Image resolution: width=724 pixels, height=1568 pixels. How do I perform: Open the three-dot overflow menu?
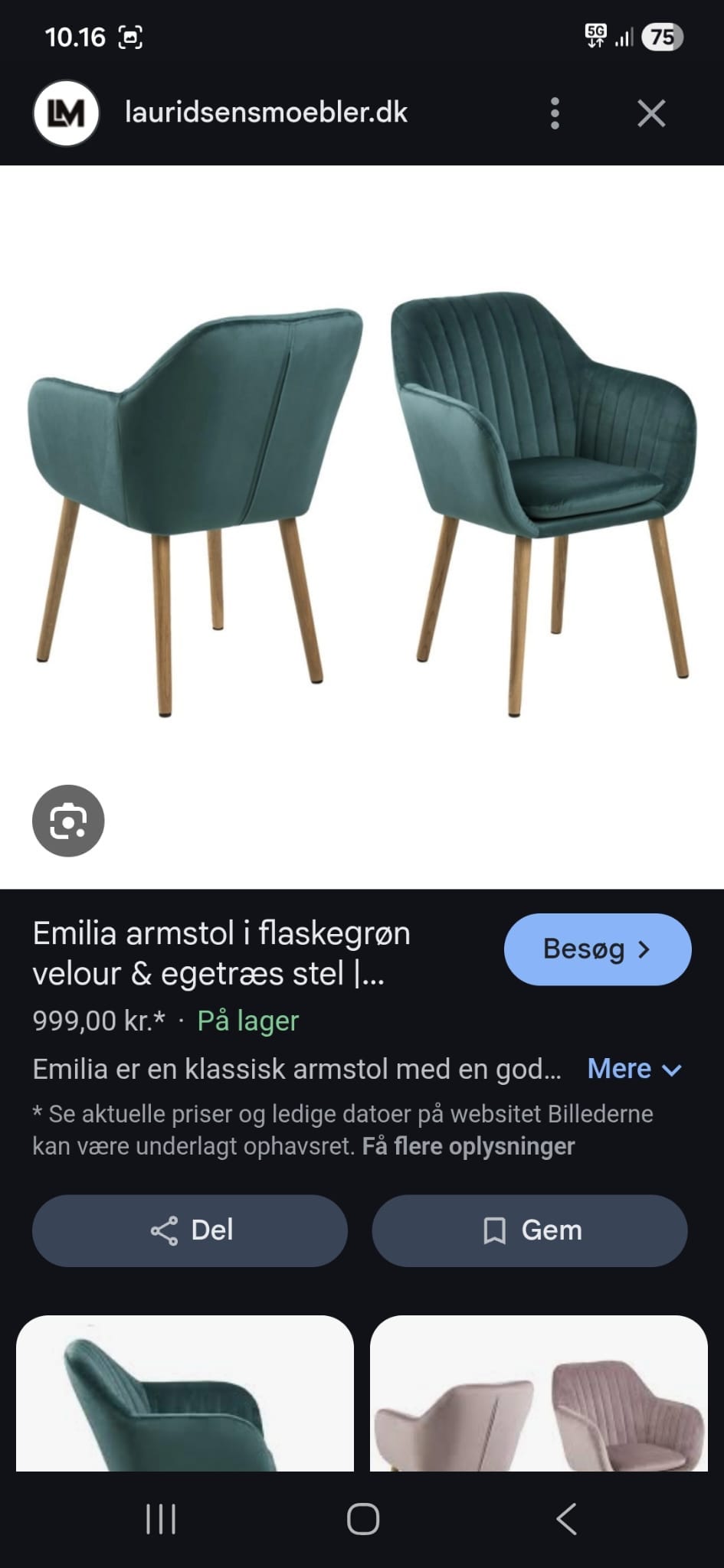pos(556,112)
